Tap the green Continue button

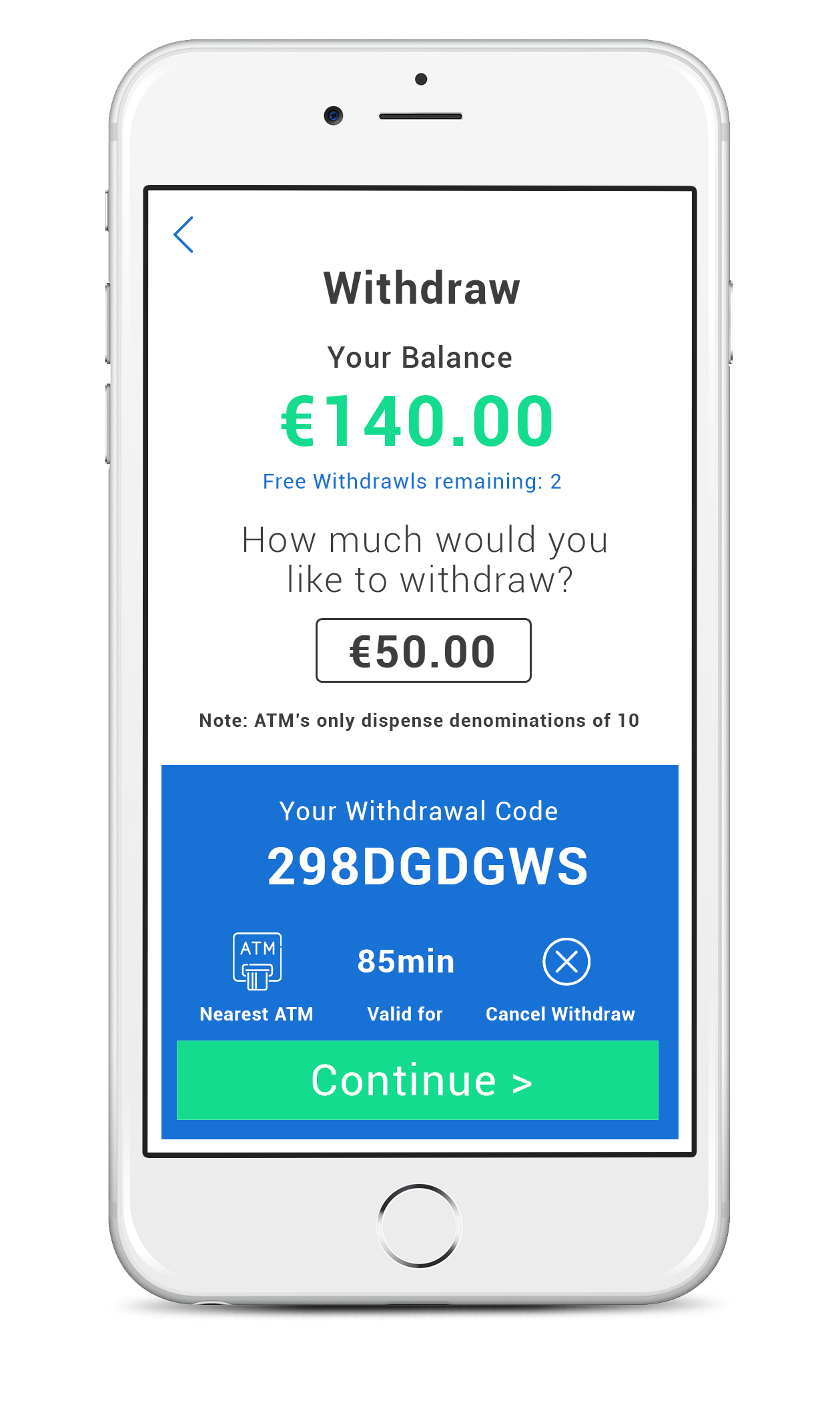click(418, 1080)
